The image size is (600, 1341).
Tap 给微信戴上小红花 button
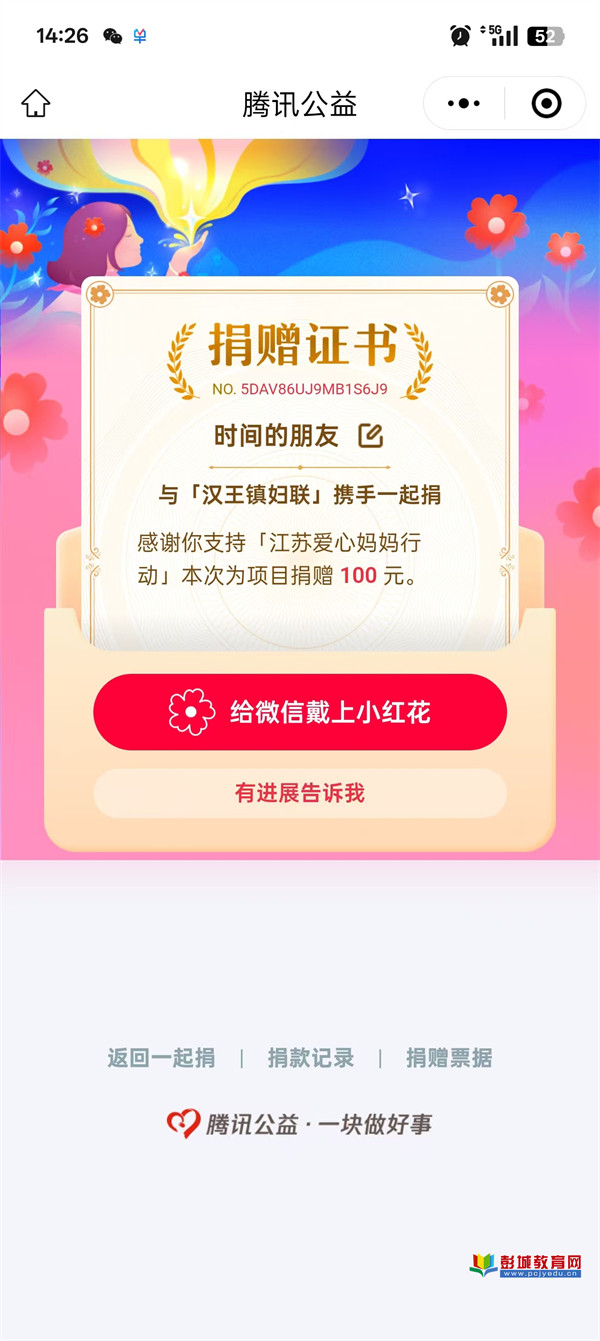pos(300,712)
